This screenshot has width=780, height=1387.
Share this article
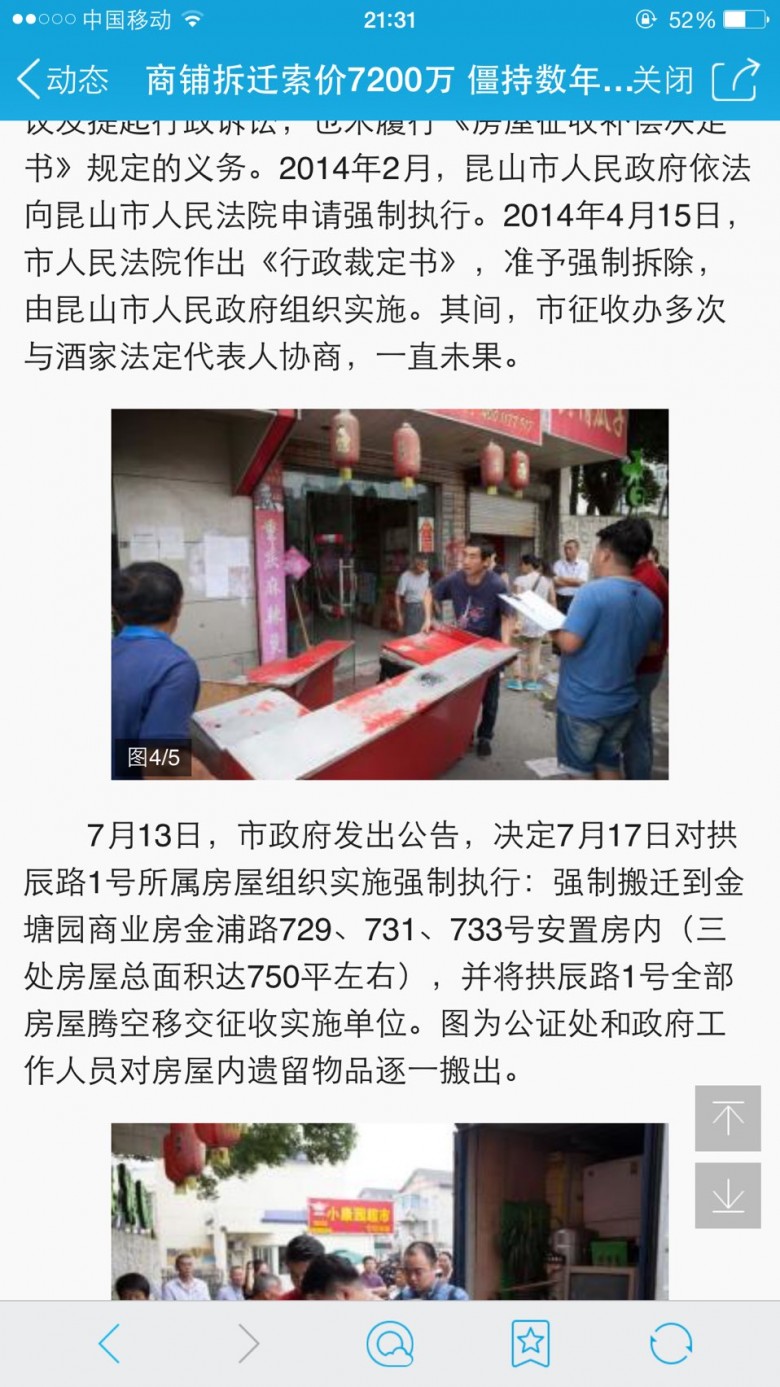(x=735, y=80)
